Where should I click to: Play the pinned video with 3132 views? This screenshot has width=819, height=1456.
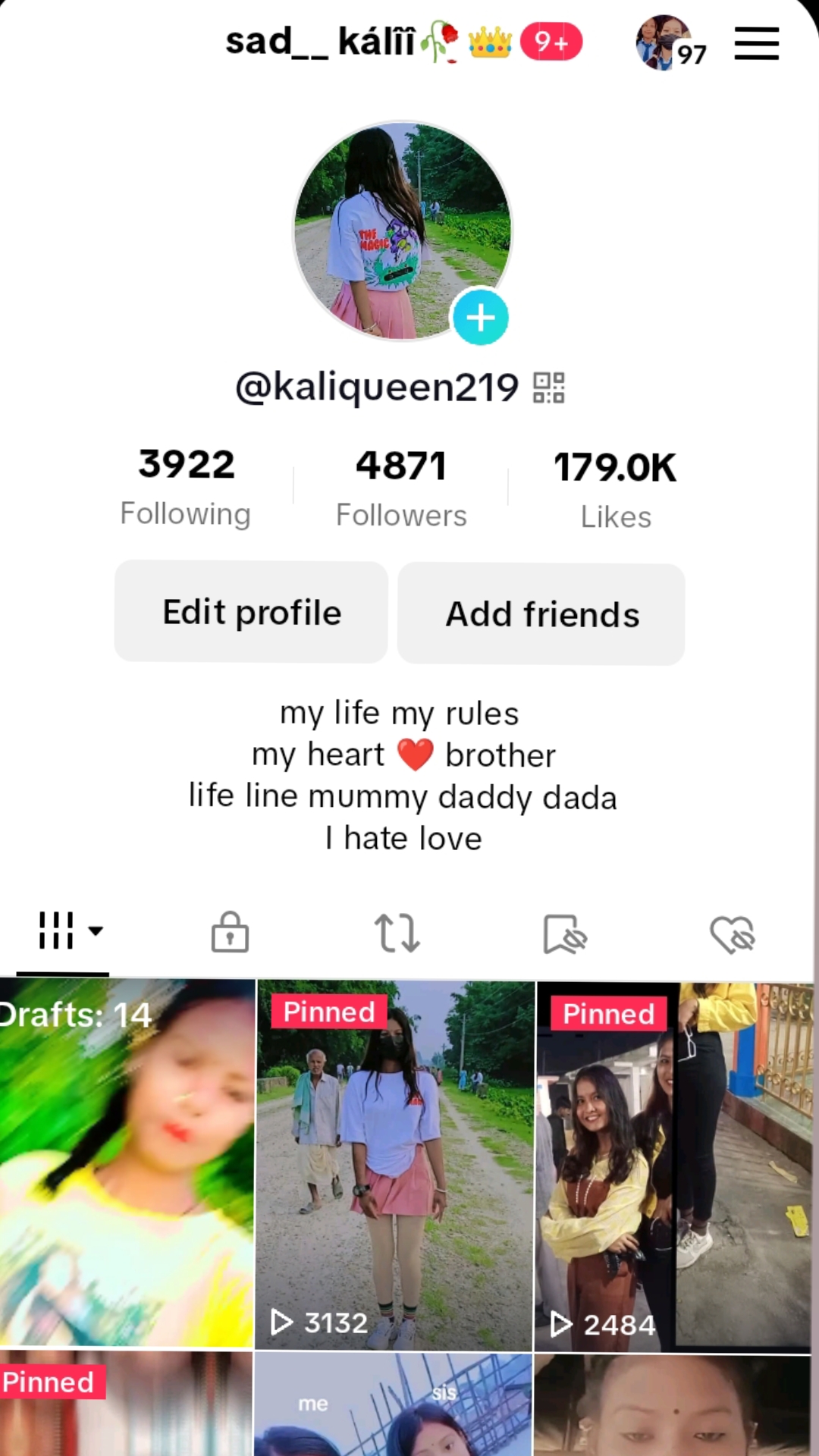pos(394,1165)
